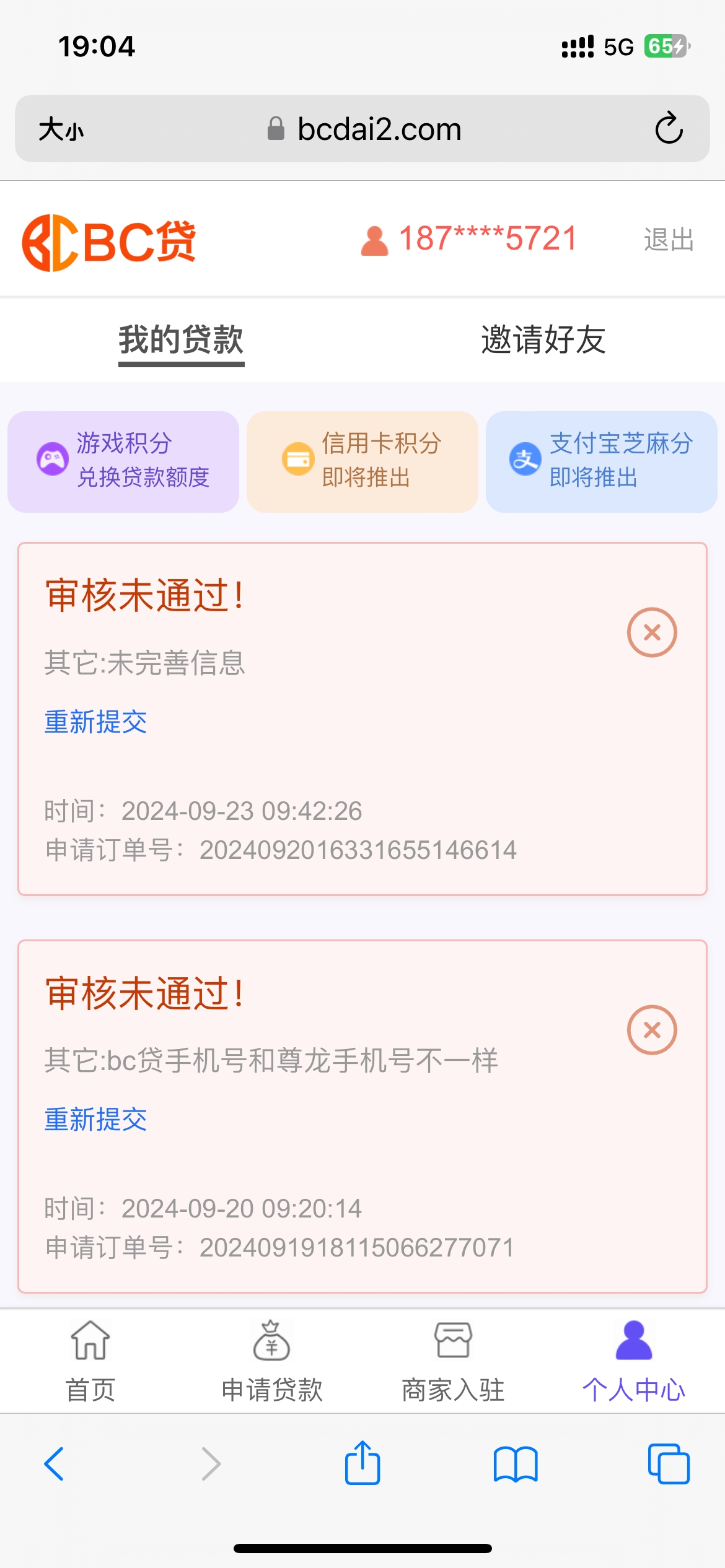This screenshot has height=1568, width=725.
Task: Show all open browser tabs
Action: (x=669, y=1463)
